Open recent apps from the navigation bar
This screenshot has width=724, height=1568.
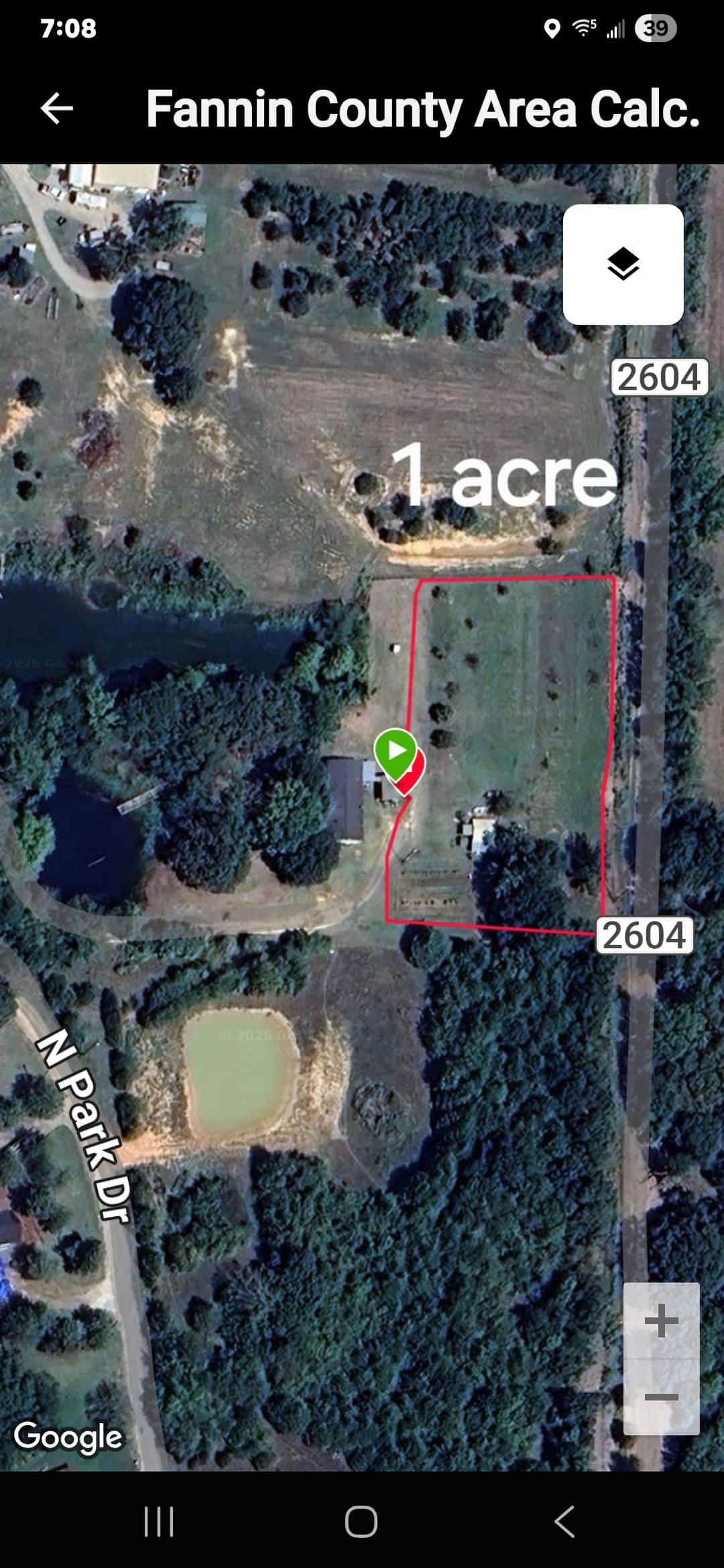160,1522
